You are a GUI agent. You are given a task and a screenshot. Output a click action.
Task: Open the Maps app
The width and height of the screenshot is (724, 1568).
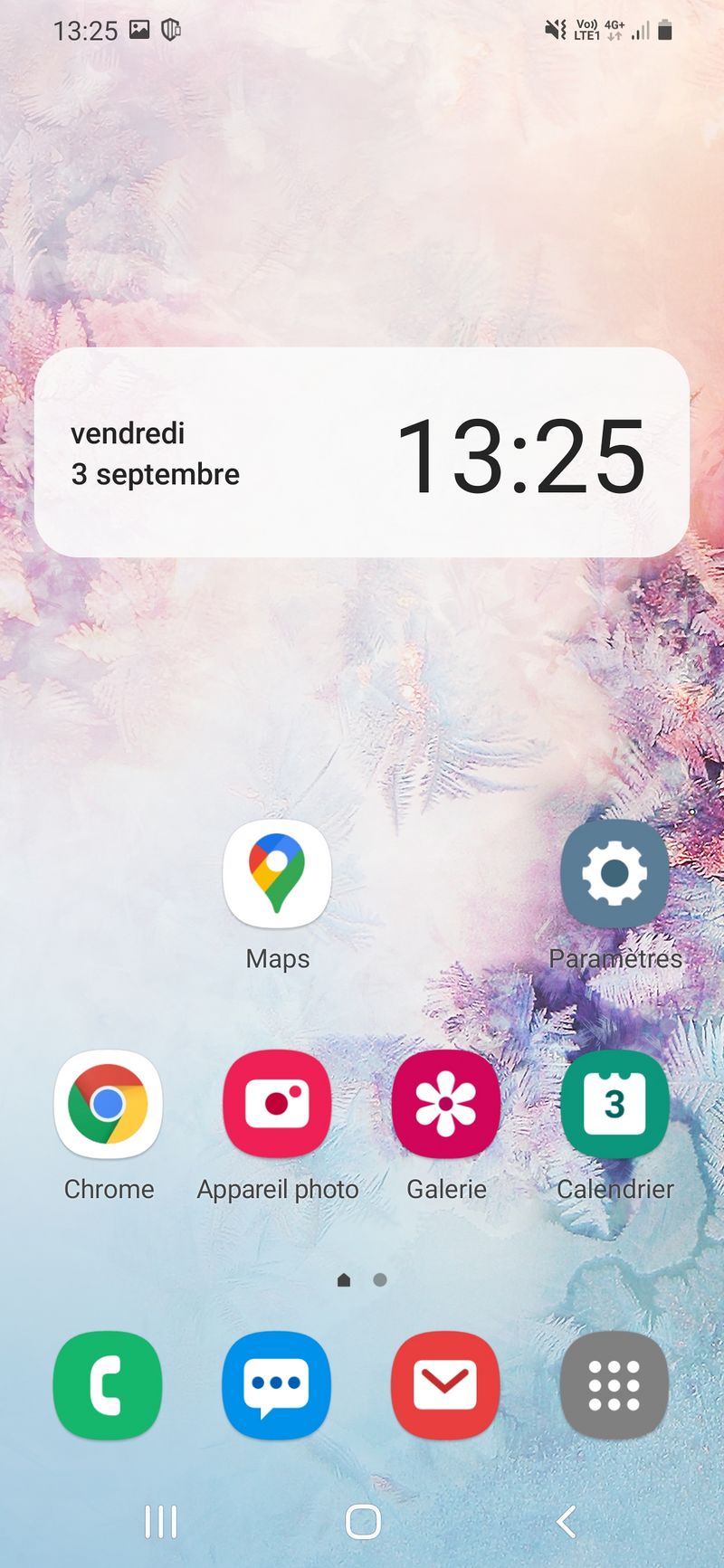tap(277, 874)
